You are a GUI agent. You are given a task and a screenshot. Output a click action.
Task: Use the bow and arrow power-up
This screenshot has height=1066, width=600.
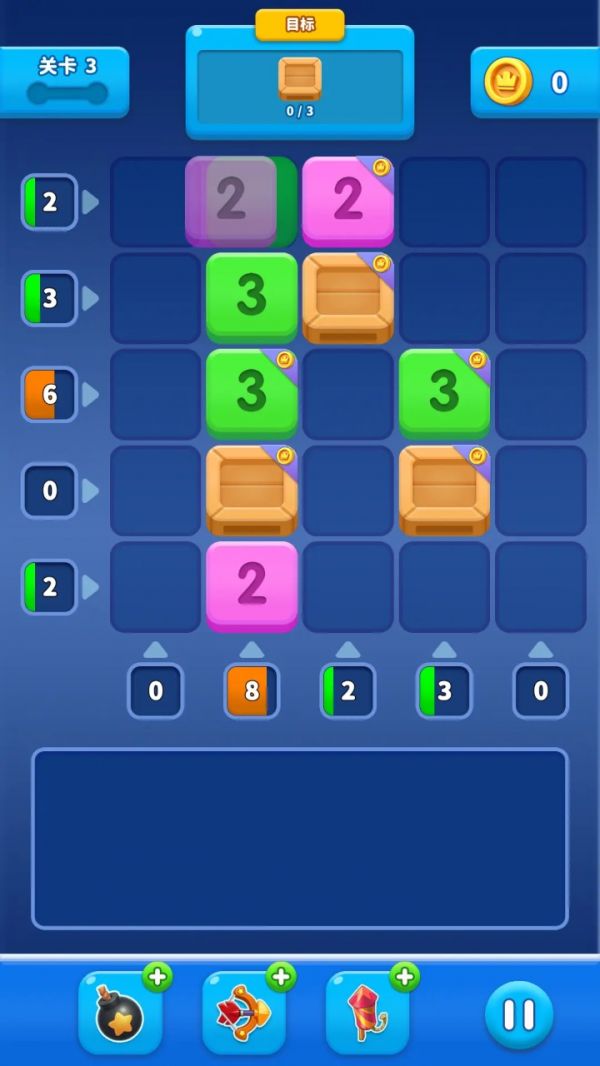click(244, 1014)
